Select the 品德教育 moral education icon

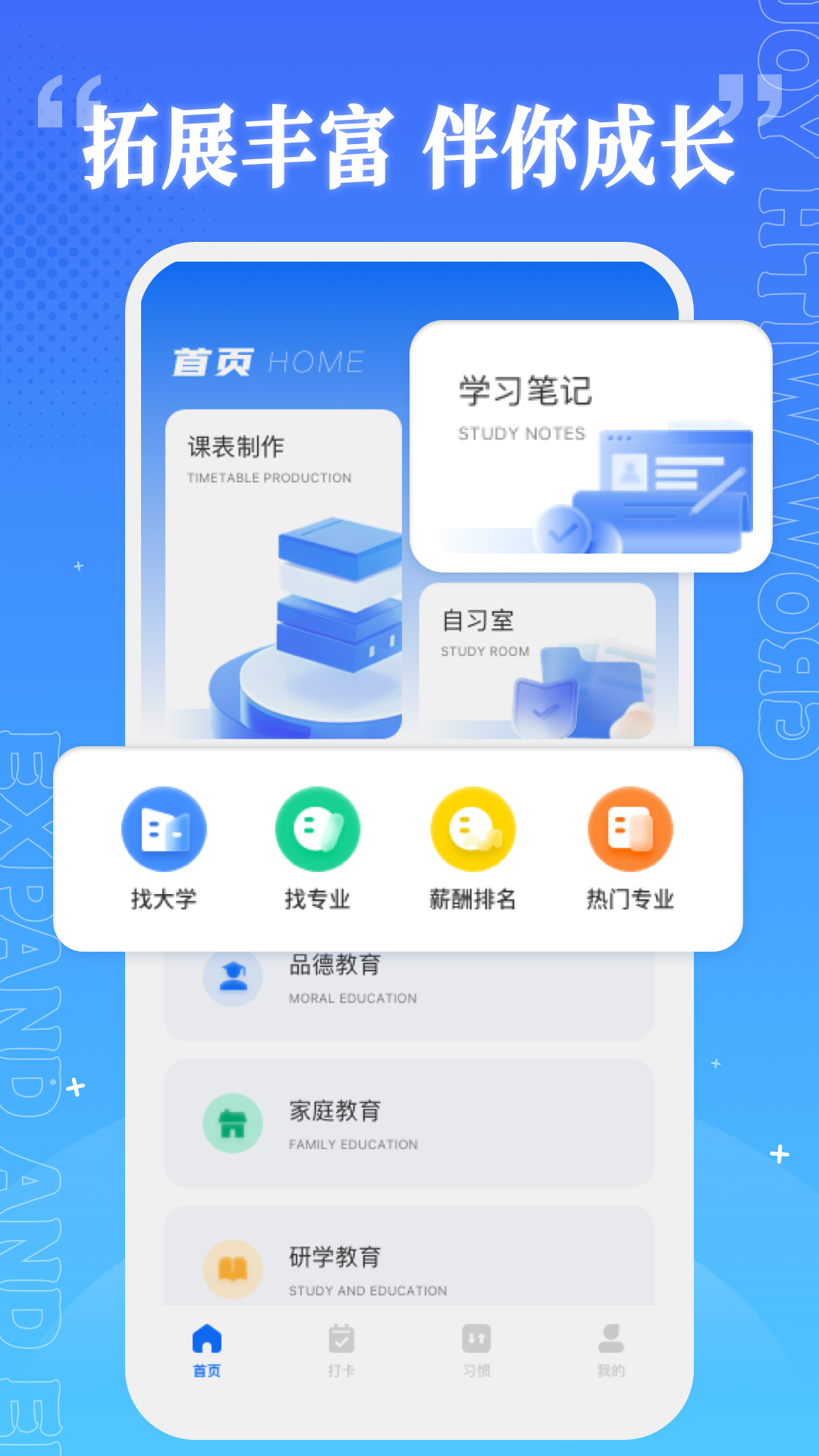pos(234,977)
